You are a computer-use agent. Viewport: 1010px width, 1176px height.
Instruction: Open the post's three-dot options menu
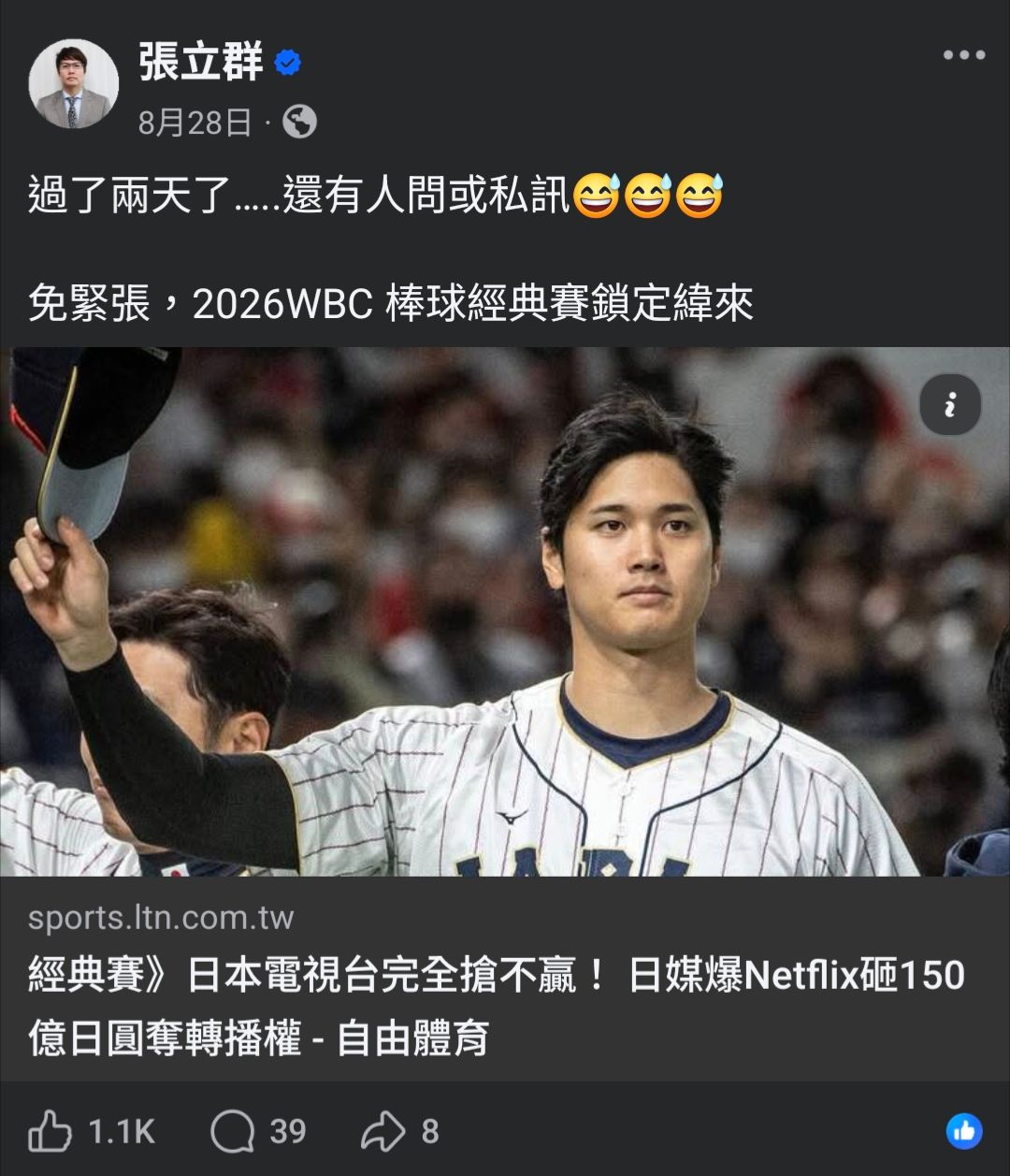963,55
